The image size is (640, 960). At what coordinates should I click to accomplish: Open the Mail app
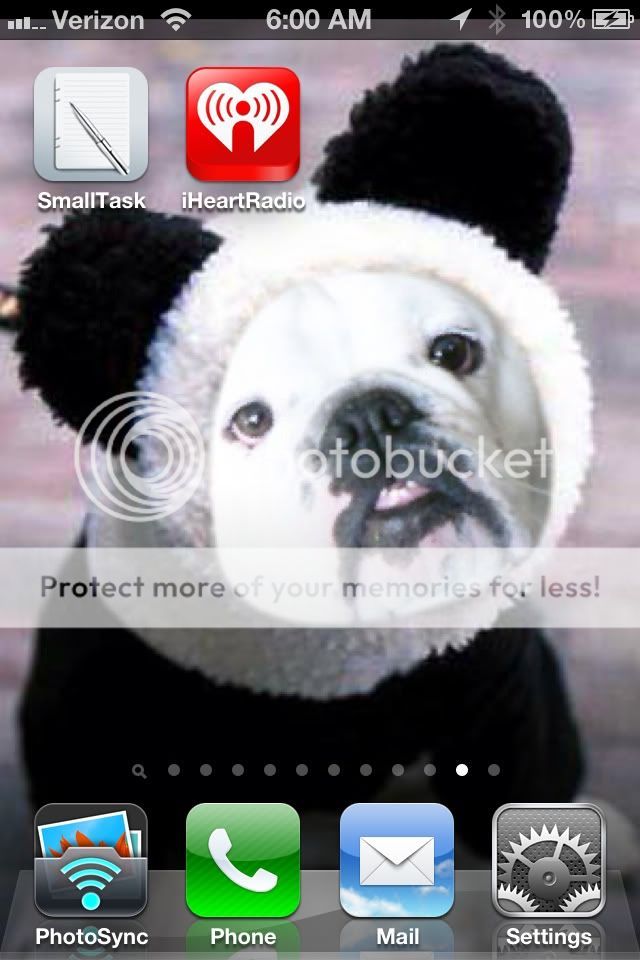(x=397, y=861)
